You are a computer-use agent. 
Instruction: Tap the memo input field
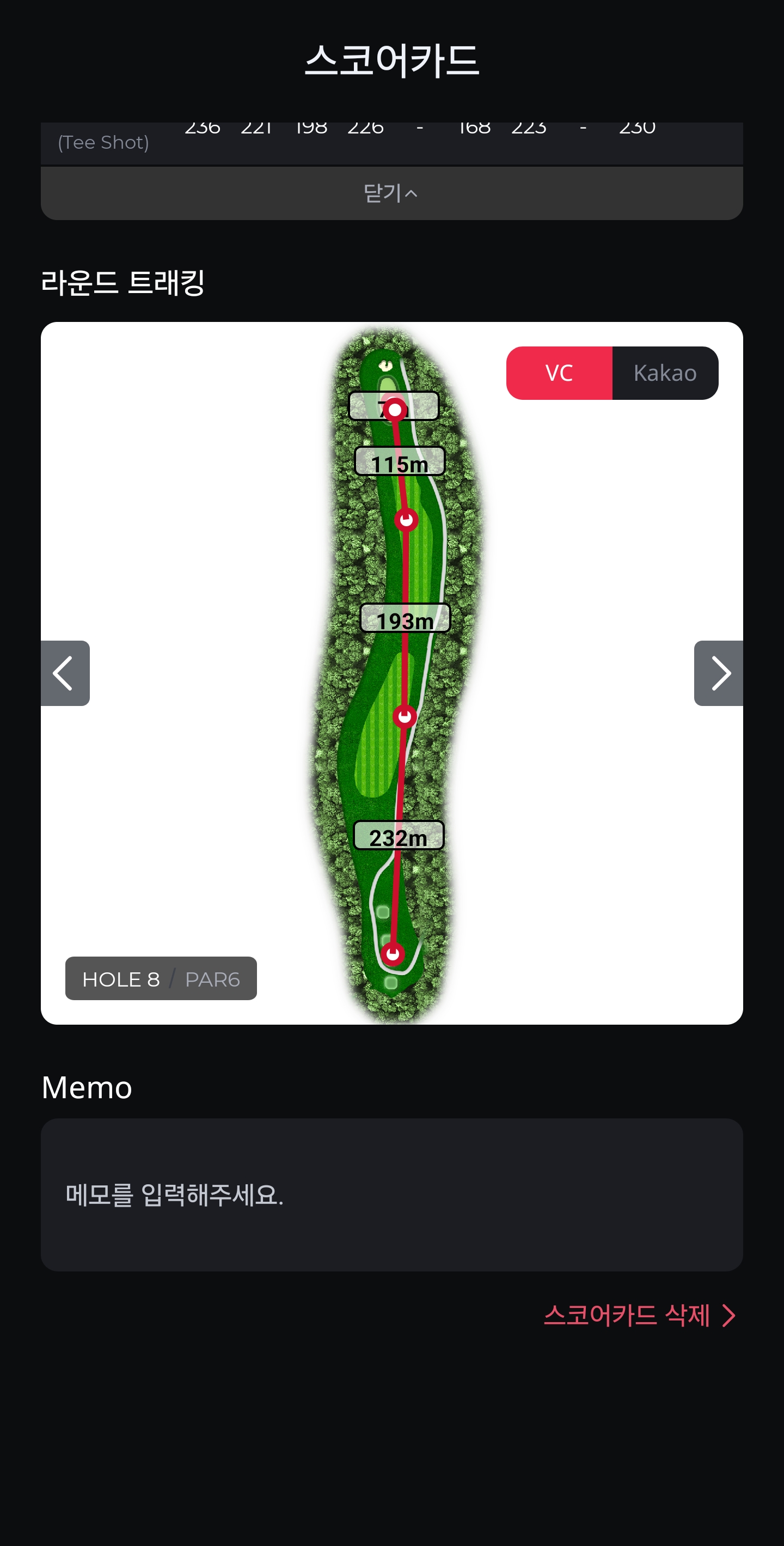391,1194
